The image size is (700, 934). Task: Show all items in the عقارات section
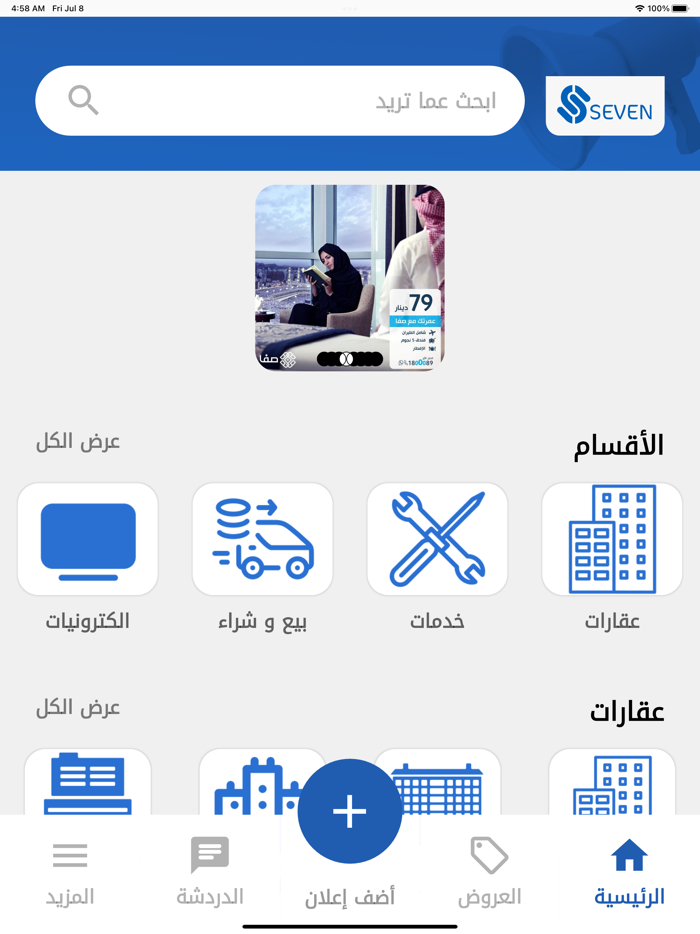pyautogui.click(x=78, y=708)
